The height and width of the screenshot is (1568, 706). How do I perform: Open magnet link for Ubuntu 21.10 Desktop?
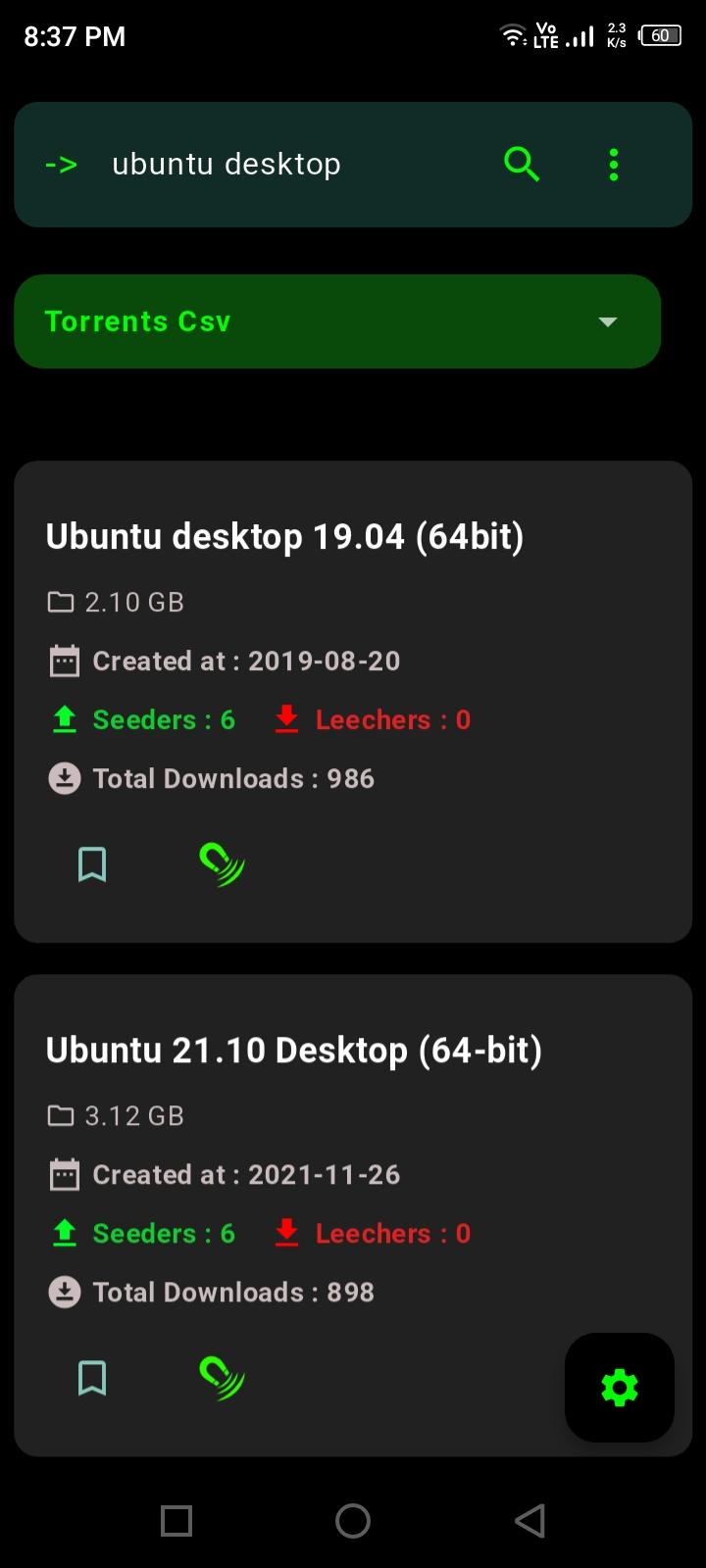[x=222, y=1378]
